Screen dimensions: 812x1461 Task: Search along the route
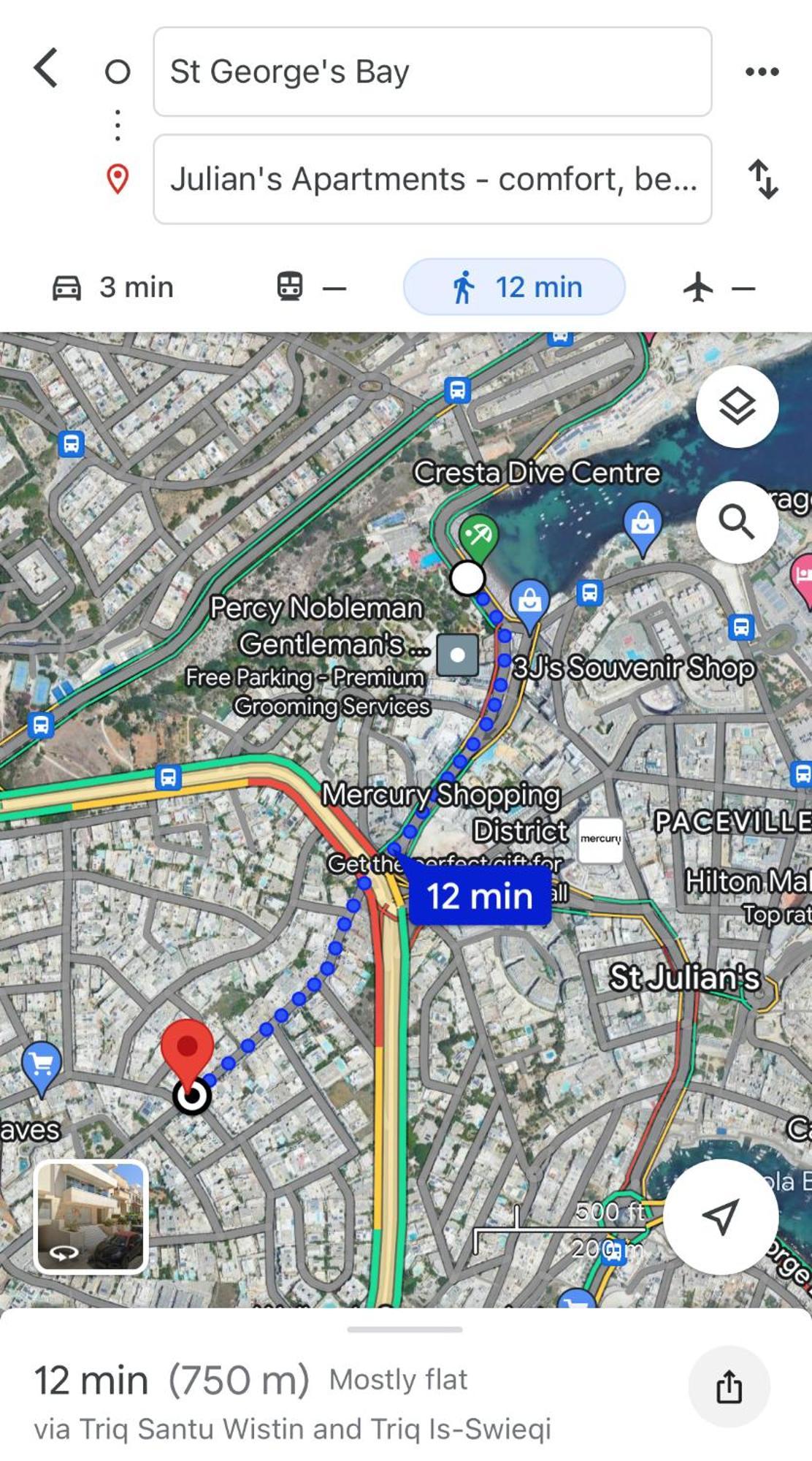[737, 522]
